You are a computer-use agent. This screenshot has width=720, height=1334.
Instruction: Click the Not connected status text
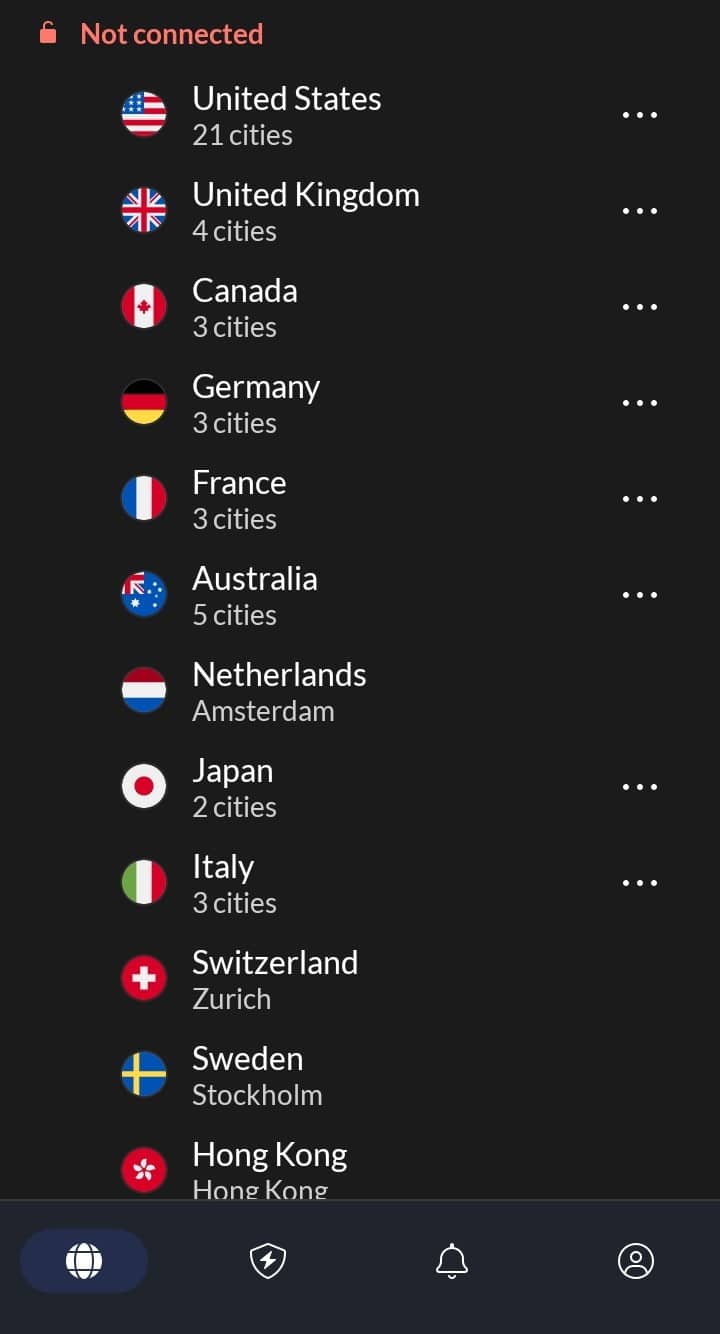(171, 33)
